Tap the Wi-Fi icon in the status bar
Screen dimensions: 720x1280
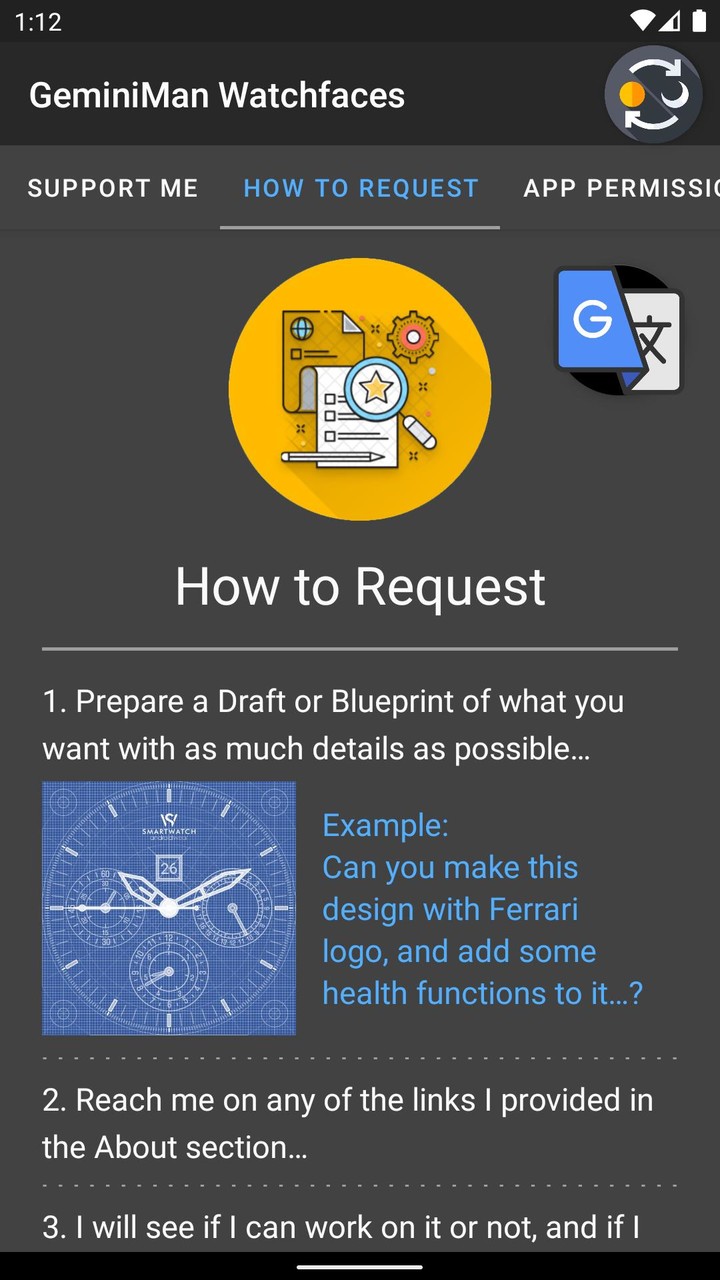pos(642,22)
